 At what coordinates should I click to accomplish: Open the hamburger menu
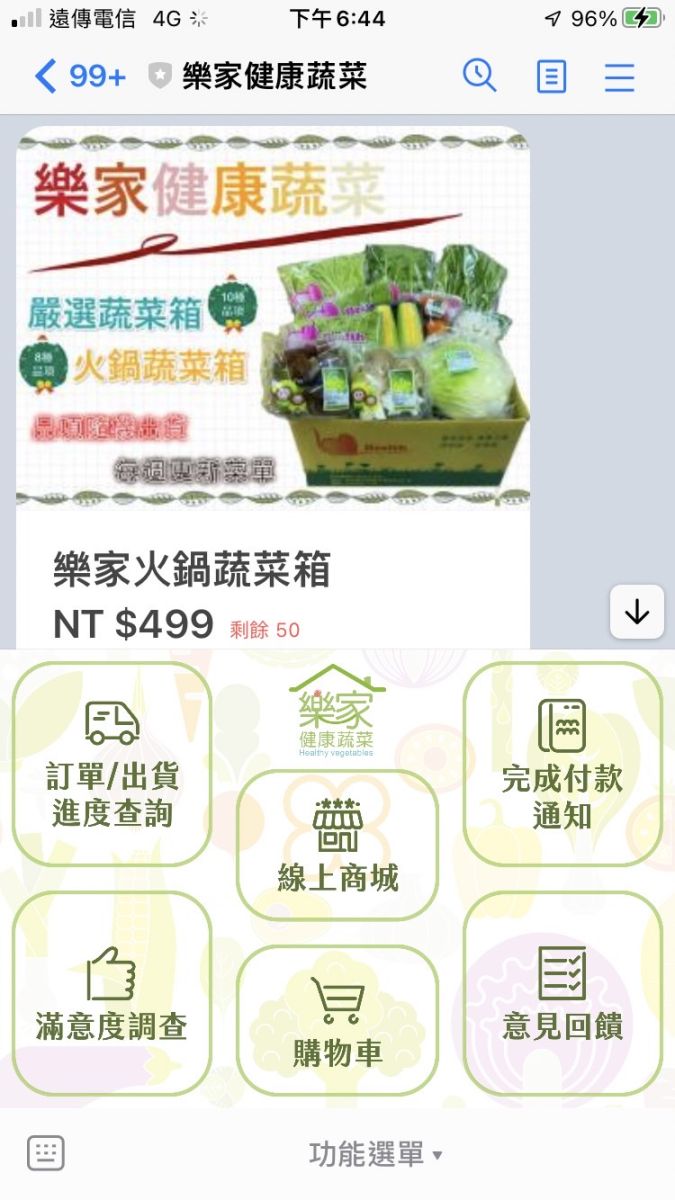[x=619, y=77]
